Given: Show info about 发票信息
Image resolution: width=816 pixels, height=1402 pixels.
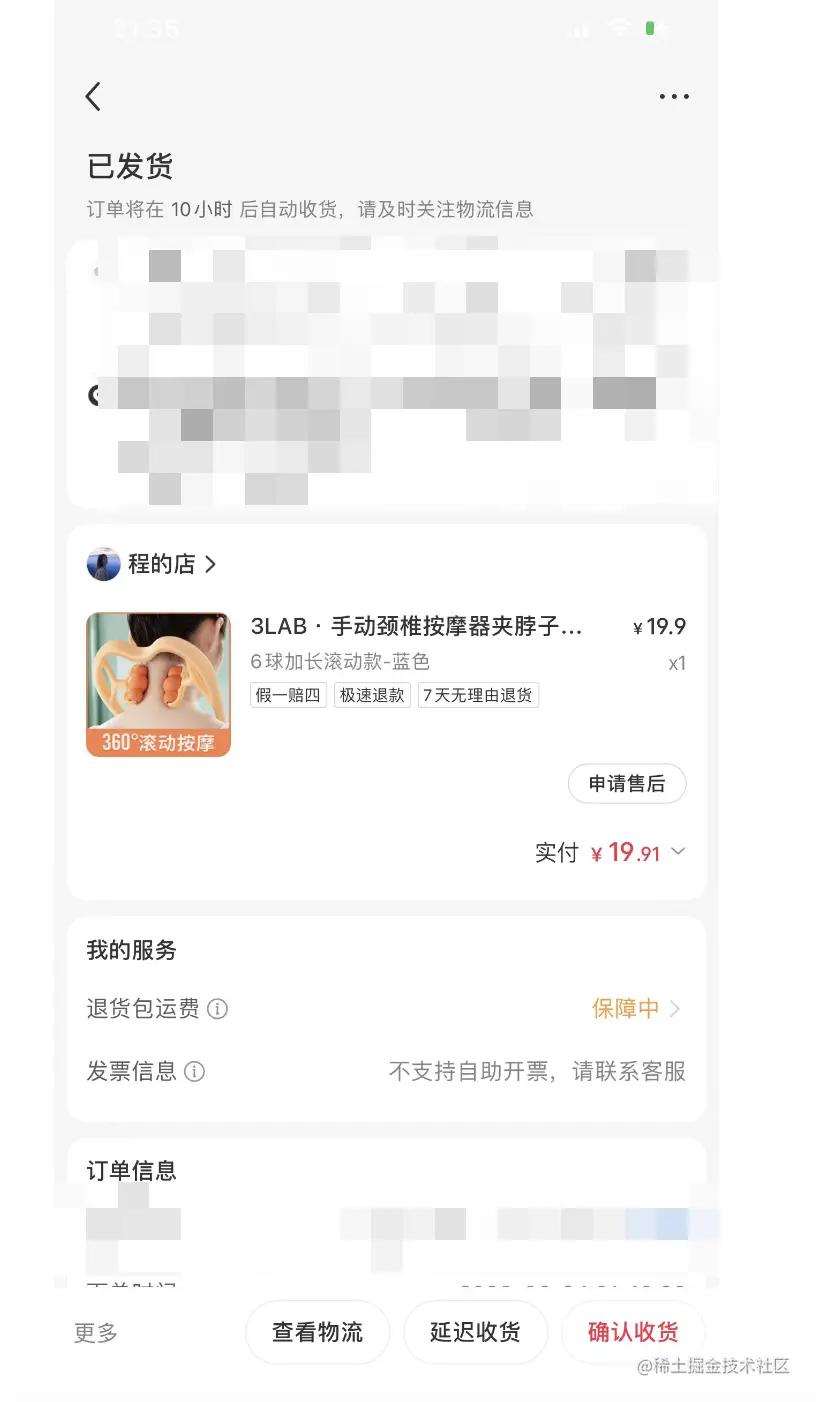Looking at the screenshot, I should [x=195, y=1072].
